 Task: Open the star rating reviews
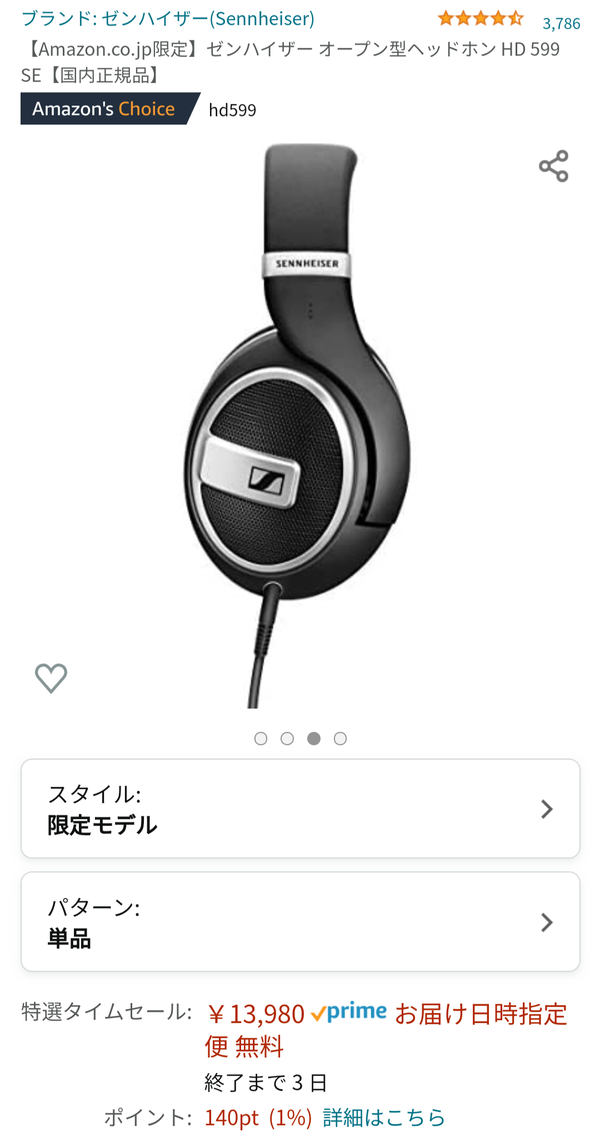(481, 18)
